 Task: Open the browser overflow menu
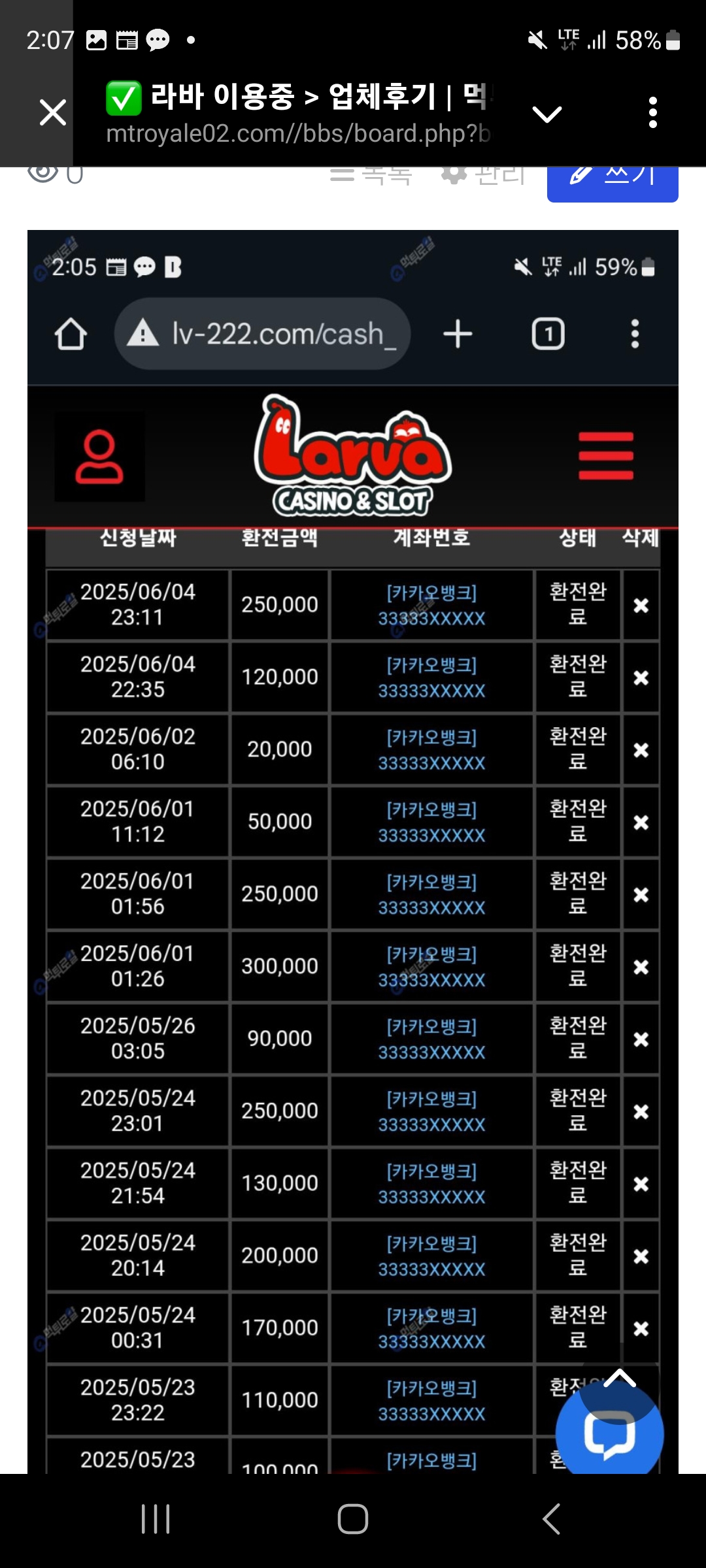tap(652, 112)
